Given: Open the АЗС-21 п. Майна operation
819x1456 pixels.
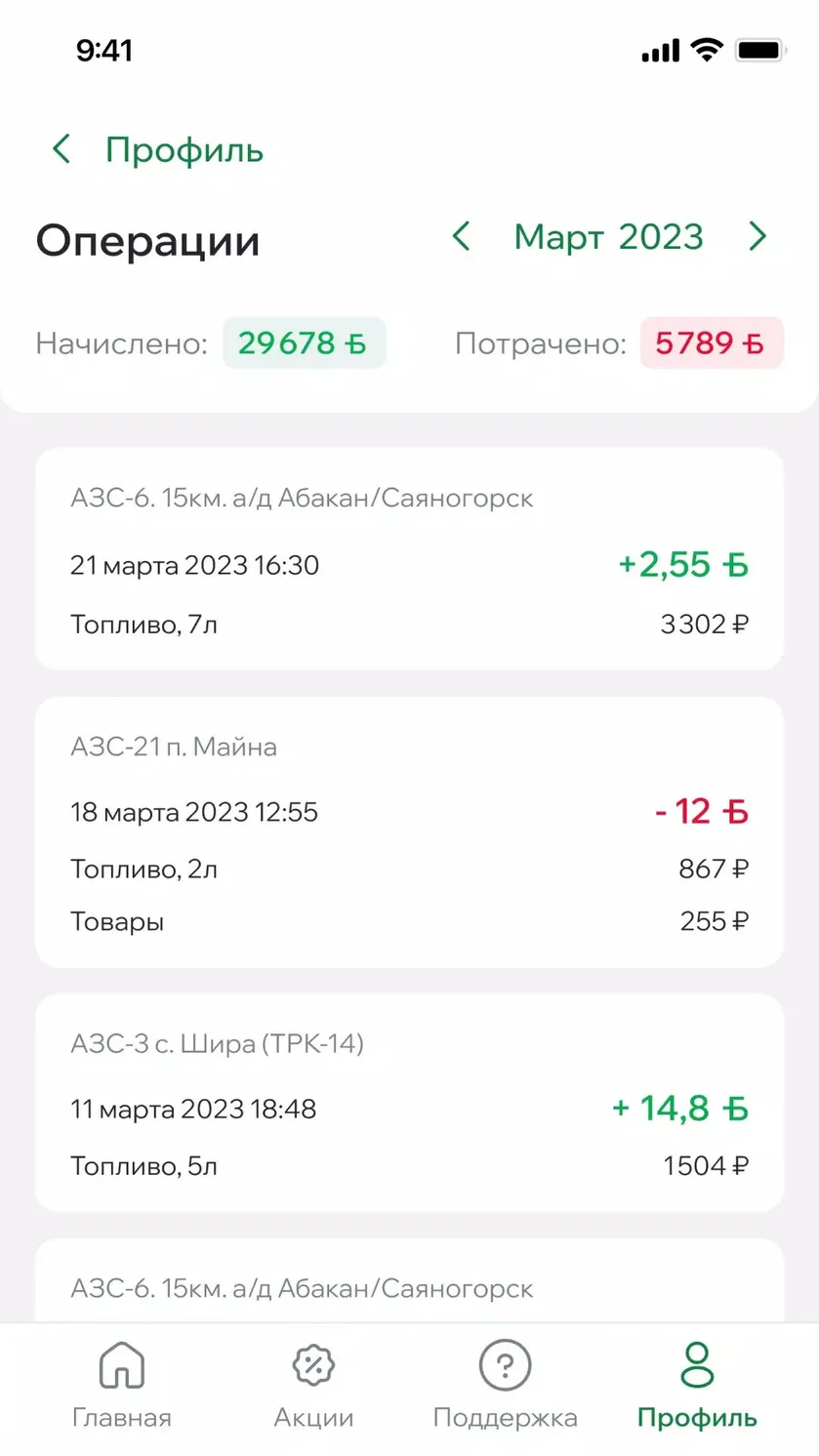Looking at the screenshot, I should [x=409, y=832].
